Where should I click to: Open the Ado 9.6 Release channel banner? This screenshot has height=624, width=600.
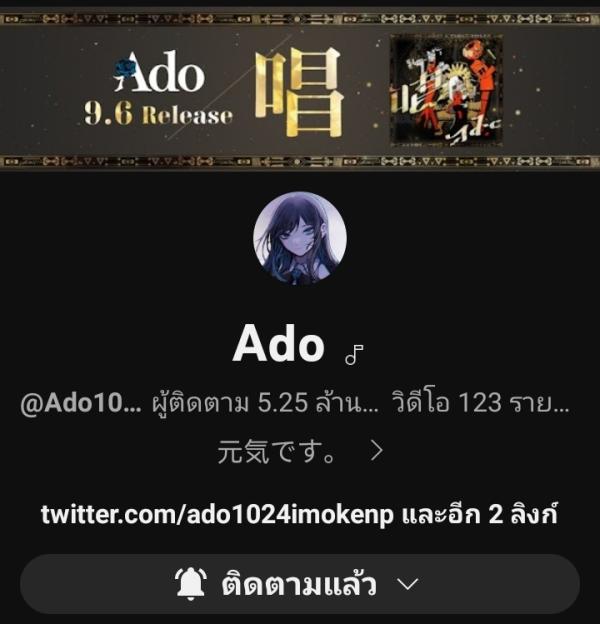pos(300,88)
